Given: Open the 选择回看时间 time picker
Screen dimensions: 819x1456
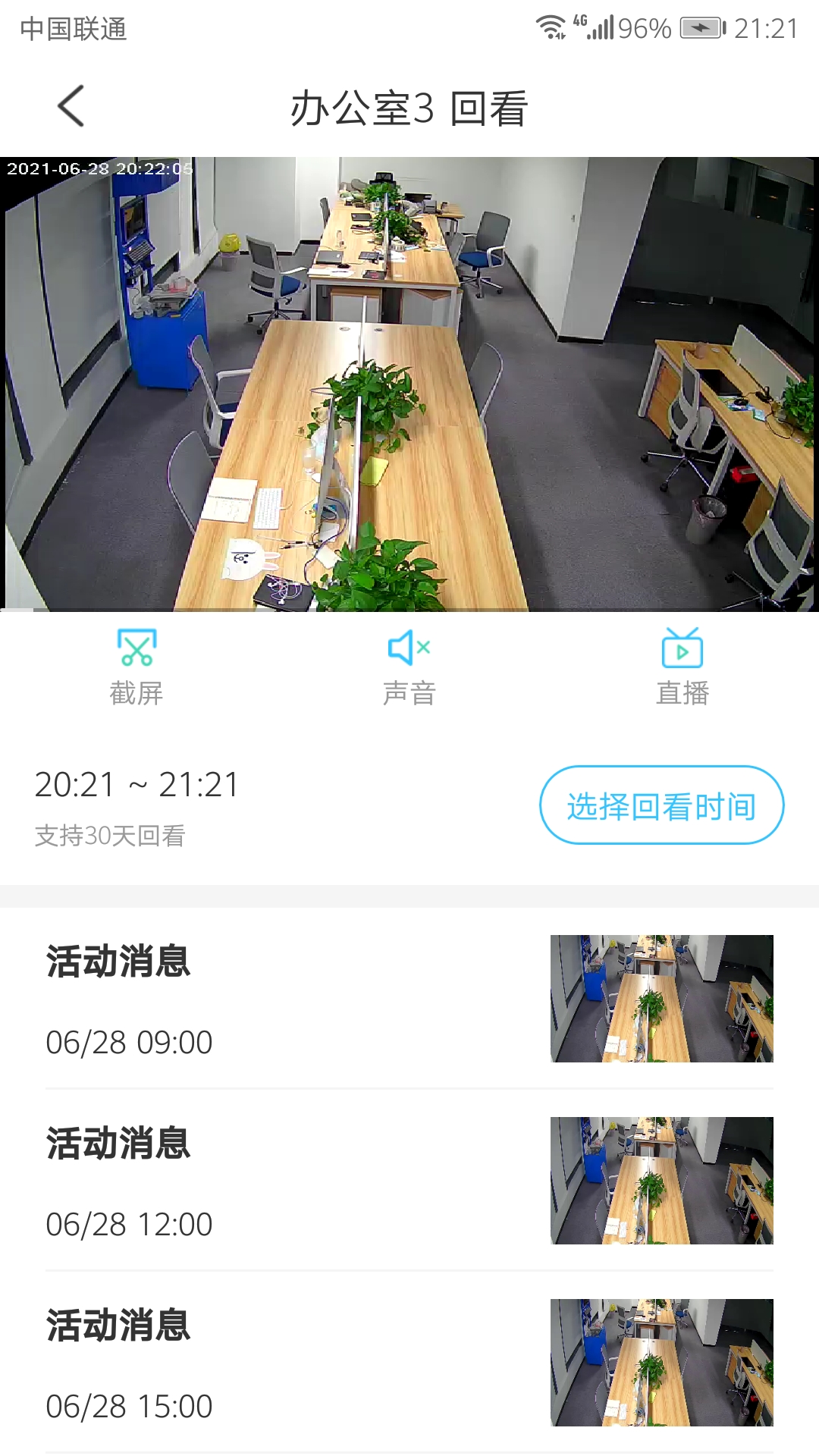Looking at the screenshot, I should (x=662, y=805).
